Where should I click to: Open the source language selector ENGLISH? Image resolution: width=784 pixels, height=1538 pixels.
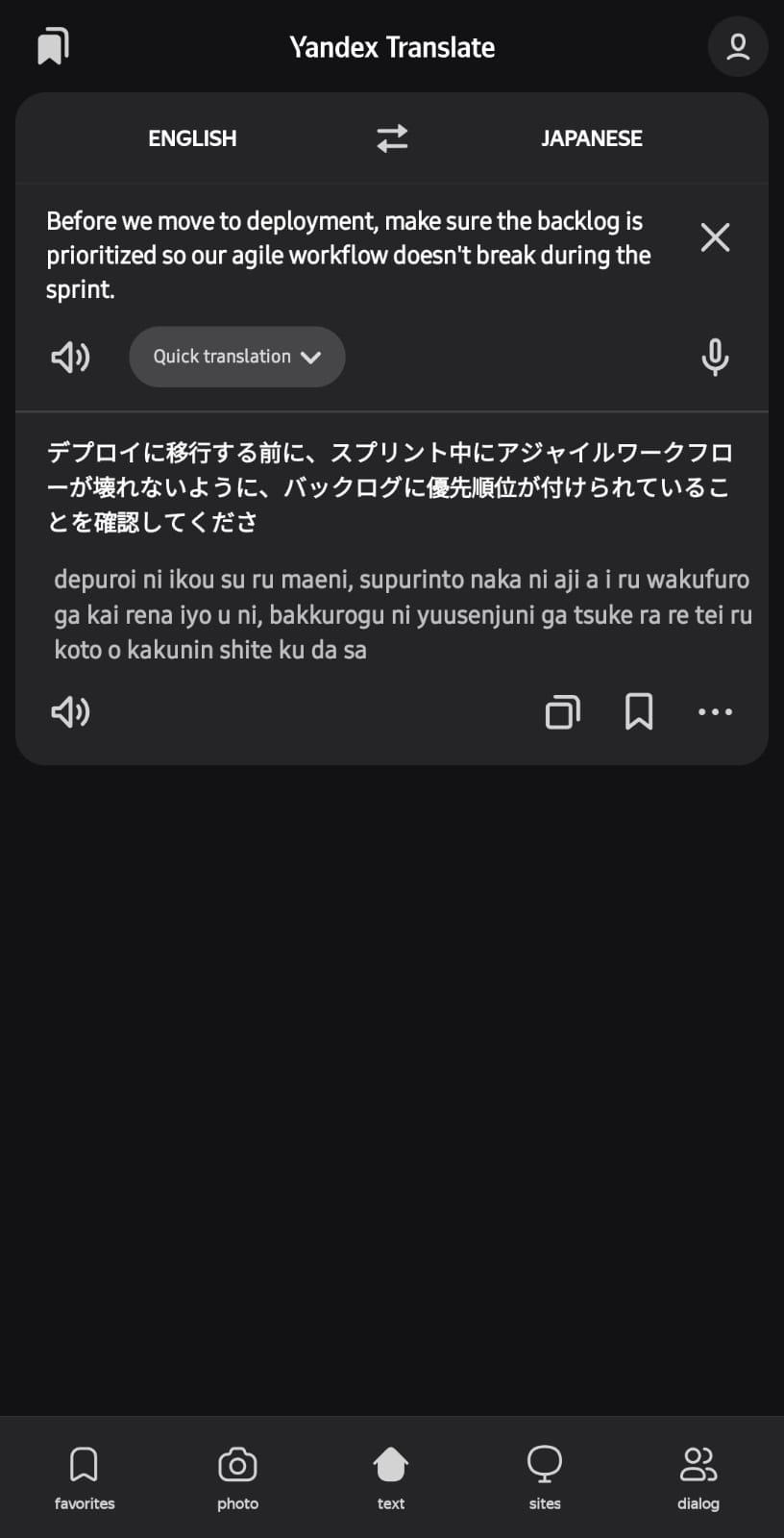192,137
